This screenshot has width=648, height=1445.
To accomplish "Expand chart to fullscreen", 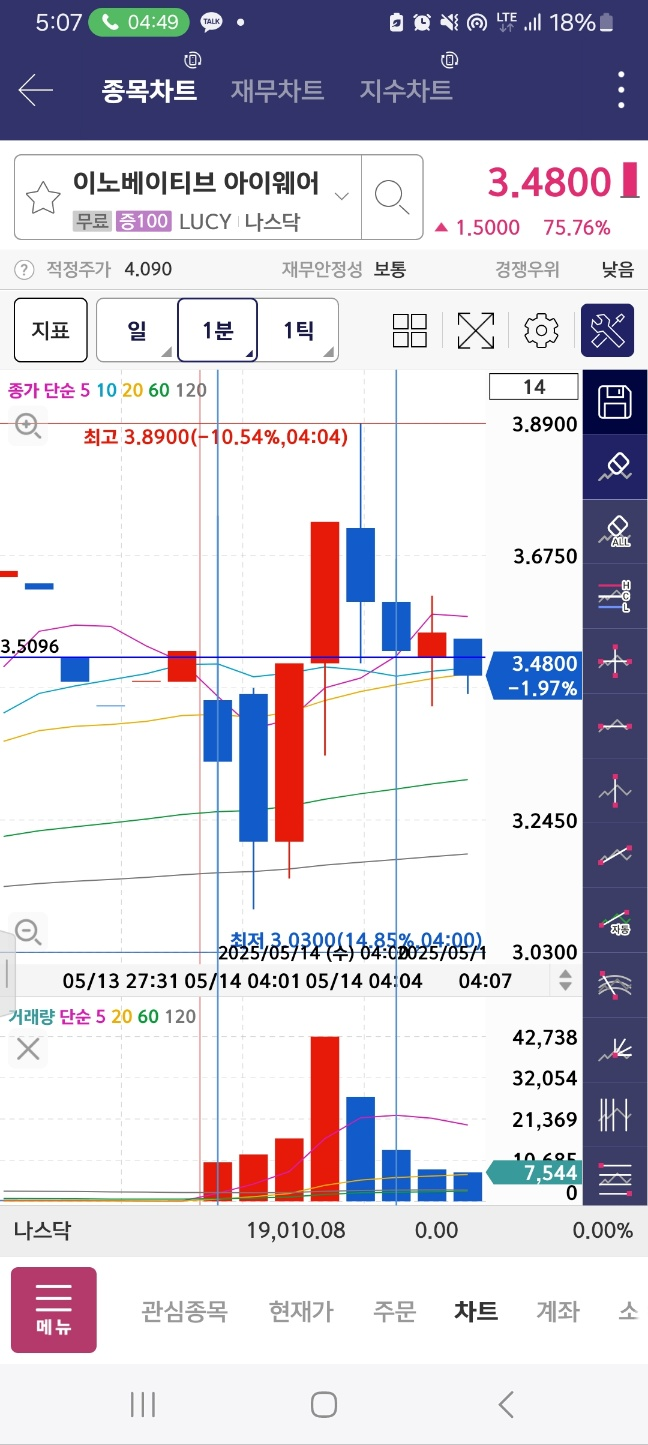I will tap(476, 330).
